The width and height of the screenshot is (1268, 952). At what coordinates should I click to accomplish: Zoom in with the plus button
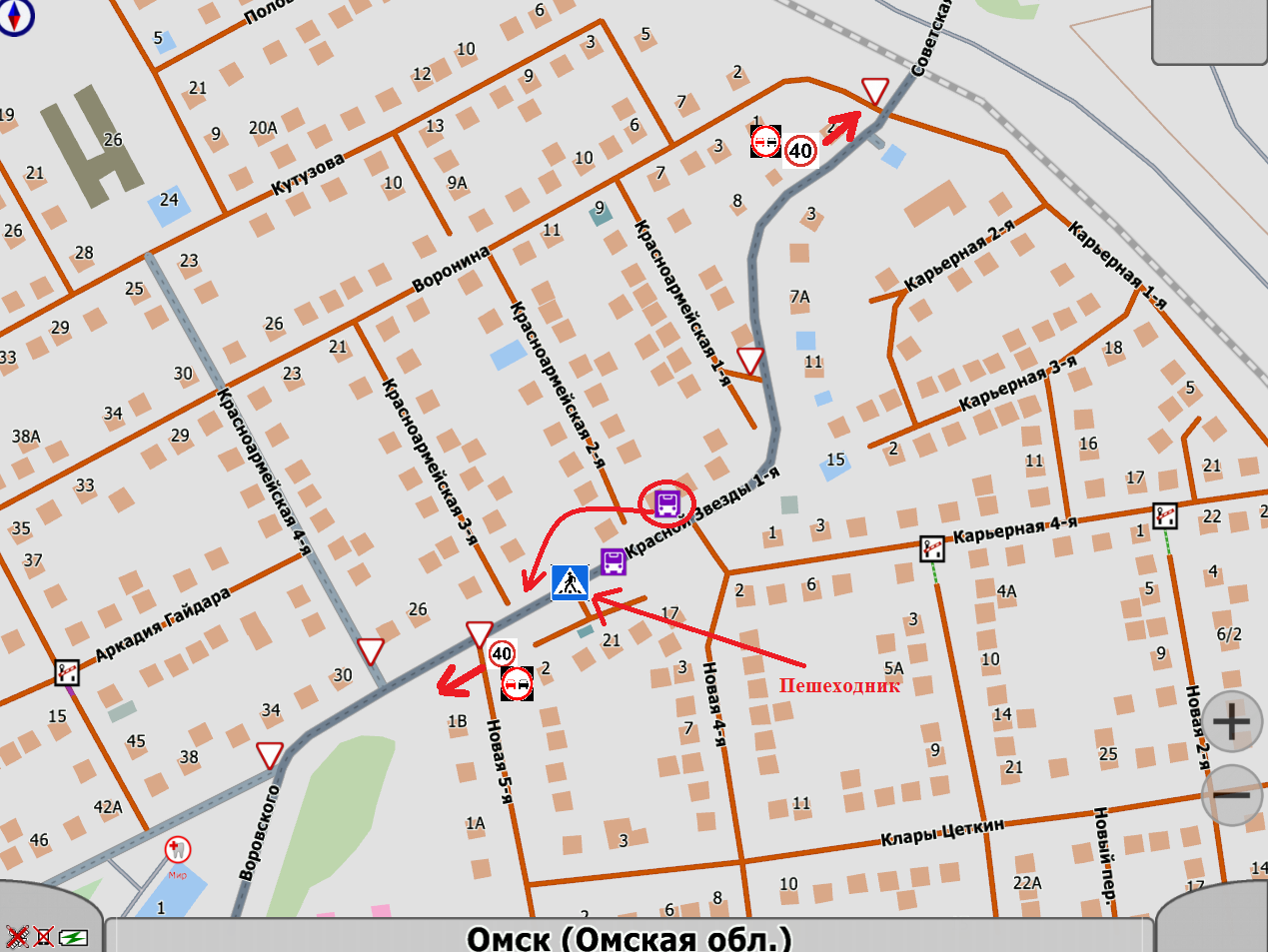click(x=1233, y=721)
